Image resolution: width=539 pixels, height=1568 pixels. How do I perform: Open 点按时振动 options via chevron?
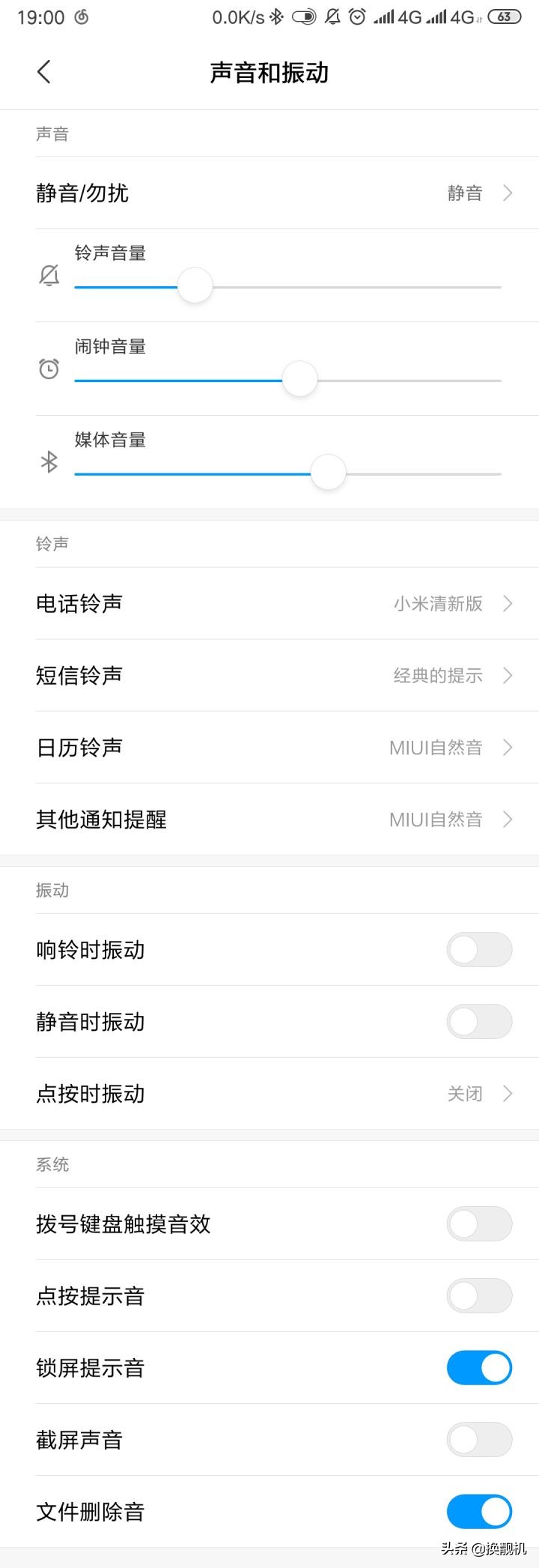click(507, 1094)
